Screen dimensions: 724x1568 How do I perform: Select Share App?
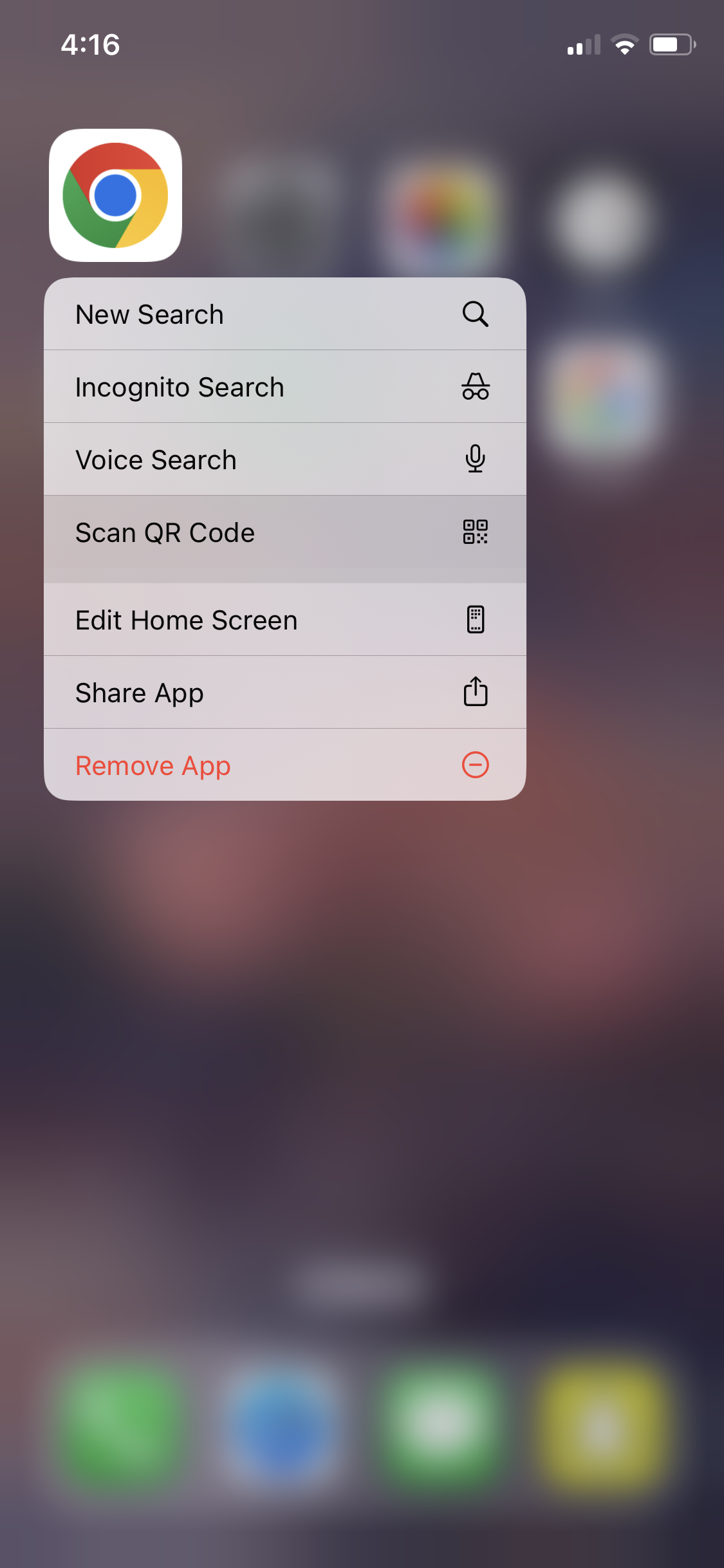(284, 693)
